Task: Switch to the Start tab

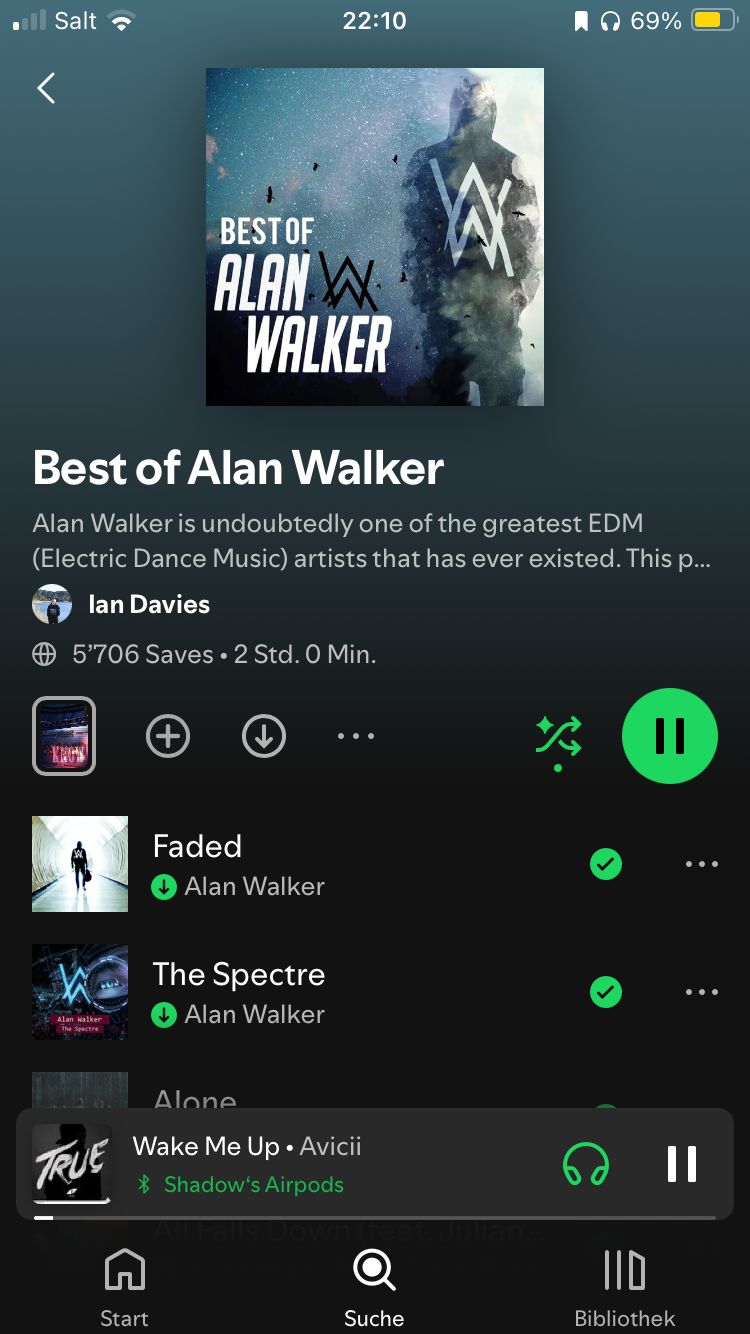Action: (x=124, y=1288)
